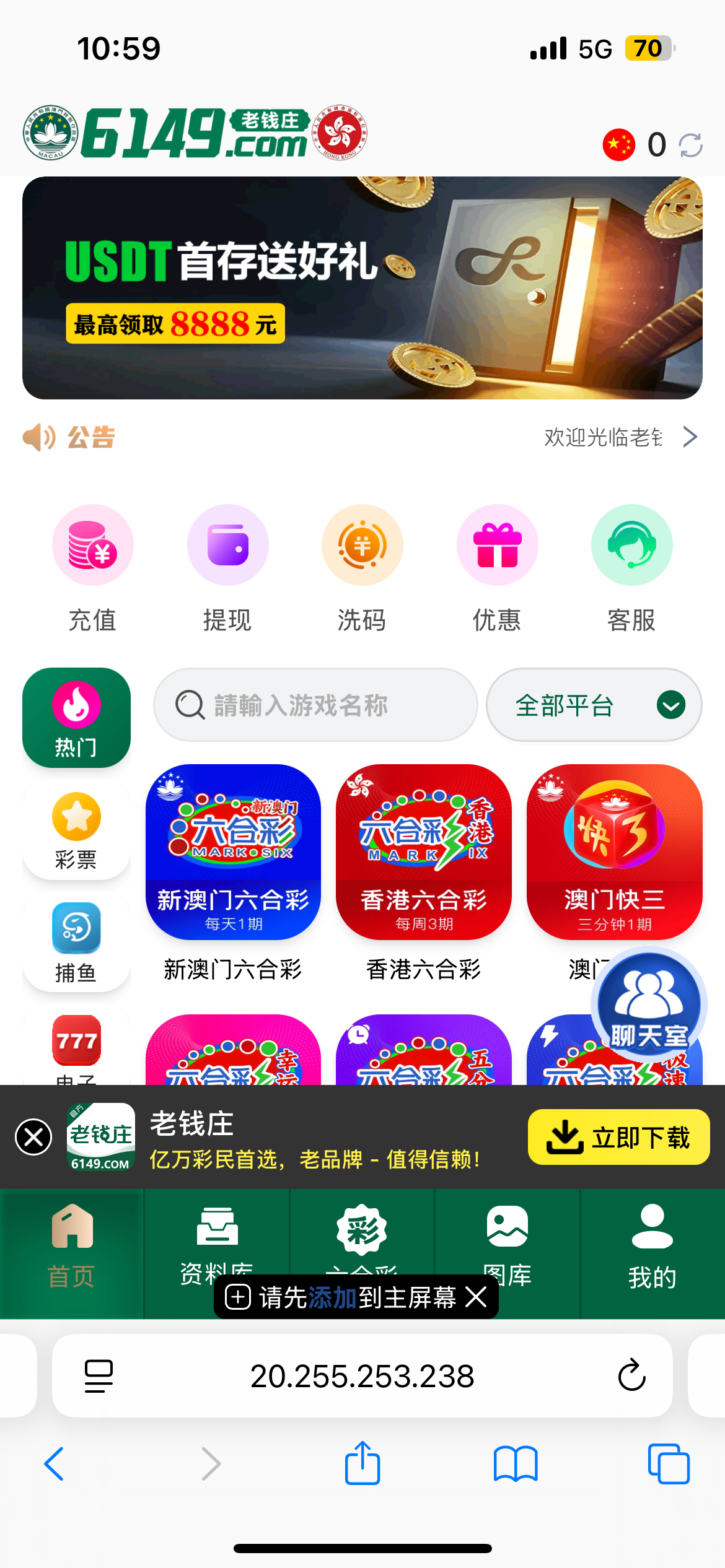The height and width of the screenshot is (1568, 725).
Task: Tap 立即下载 to download the app
Action: [618, 1137]
